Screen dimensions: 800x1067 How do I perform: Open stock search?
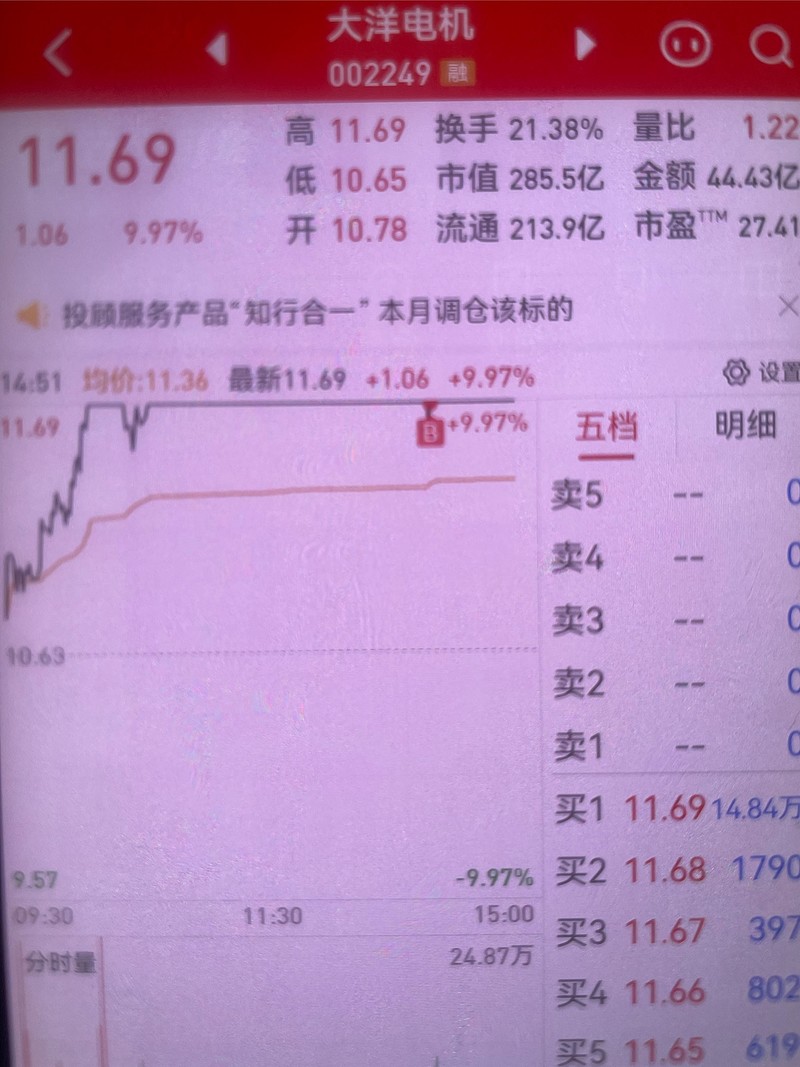(x=771, y=45)
